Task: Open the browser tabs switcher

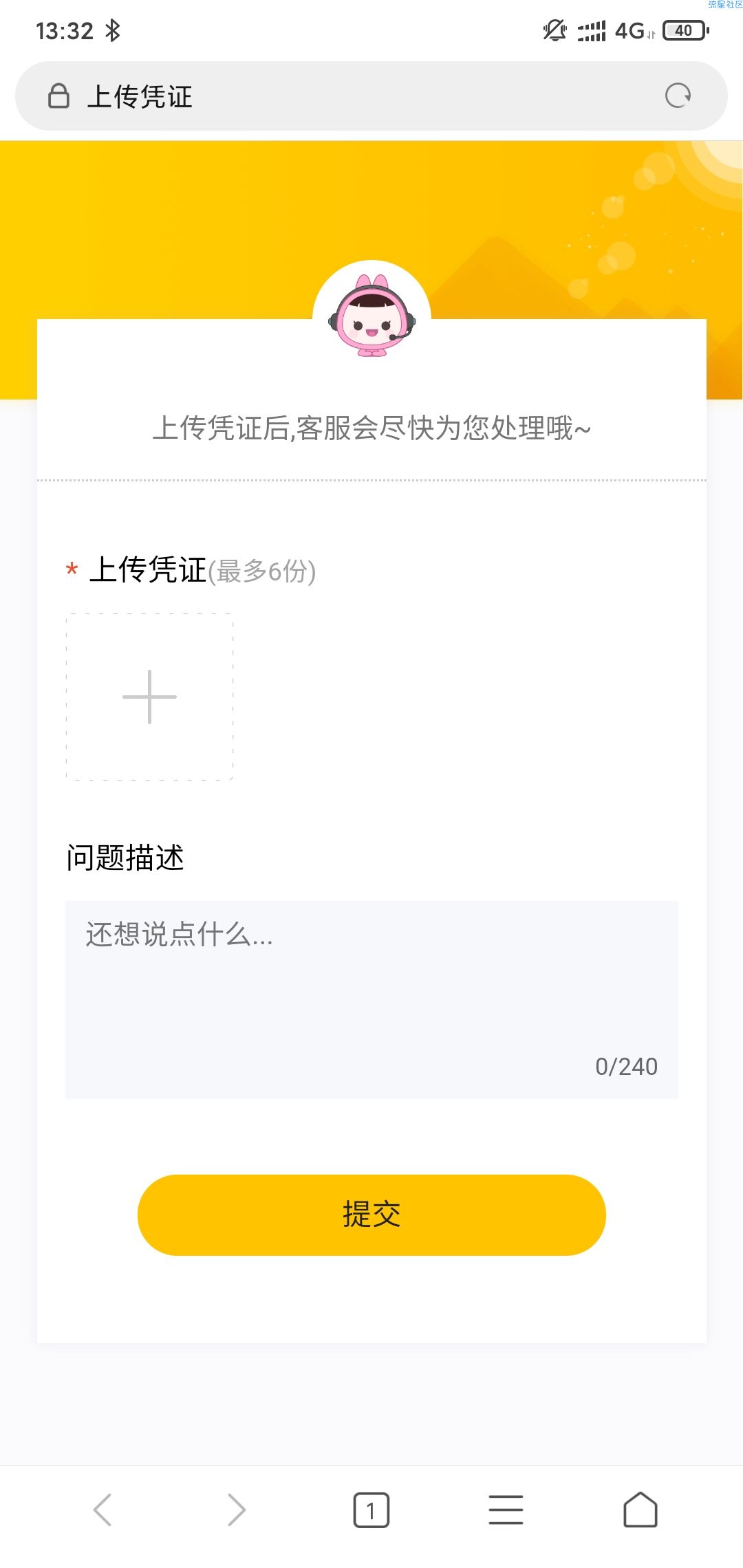Action: pyautogui.click(x=371, y=1510)
